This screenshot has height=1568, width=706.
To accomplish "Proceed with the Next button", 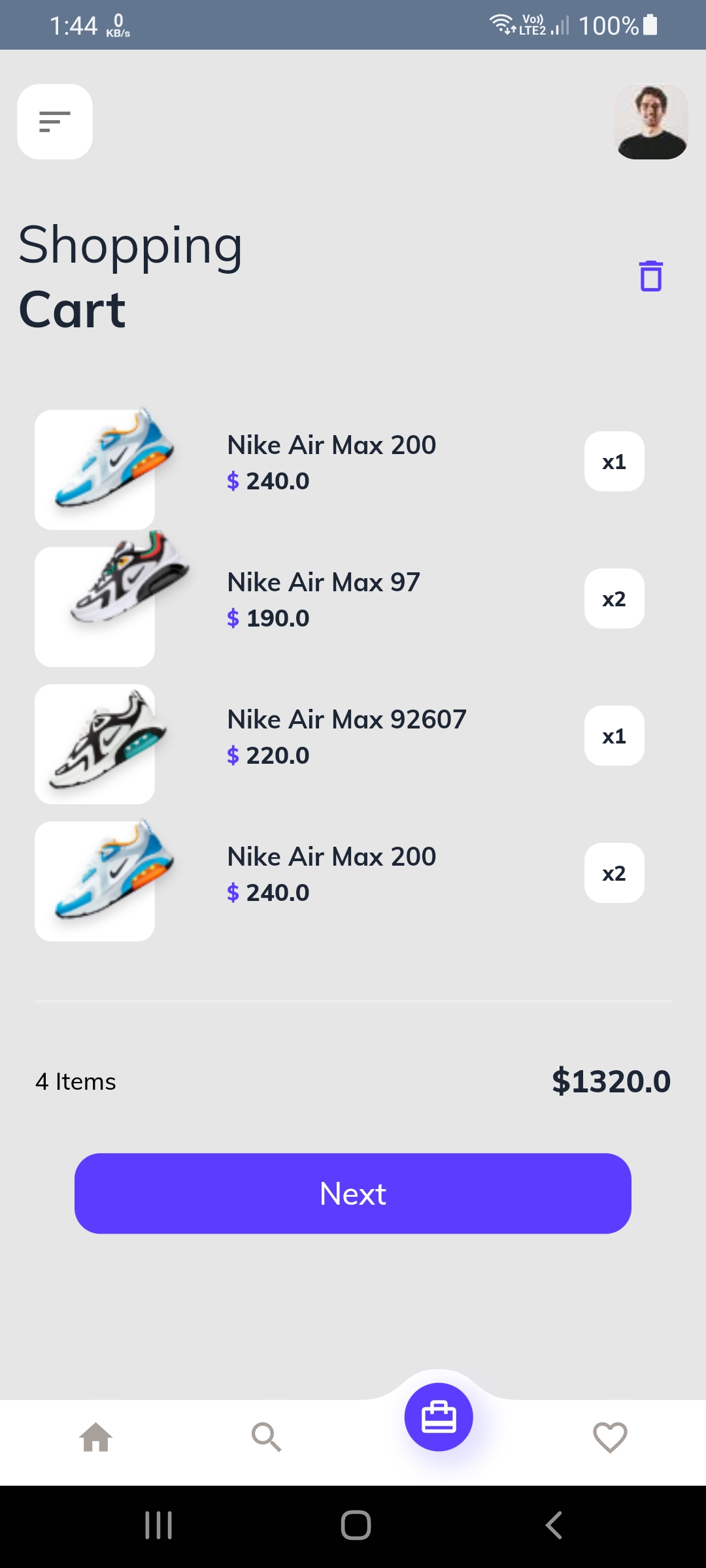I will click(353, 1194).
